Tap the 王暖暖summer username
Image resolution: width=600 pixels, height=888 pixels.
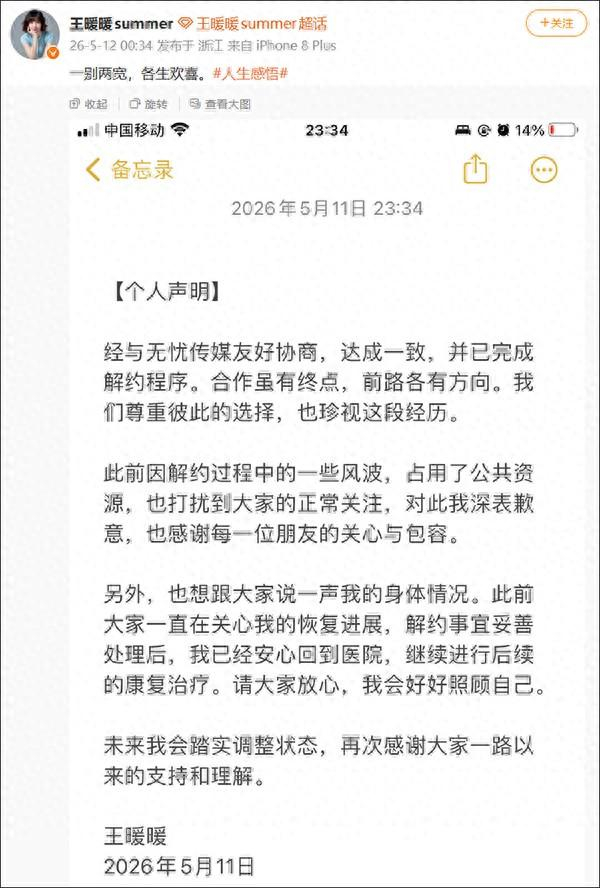pyautogui.click(x=121, y=24)
